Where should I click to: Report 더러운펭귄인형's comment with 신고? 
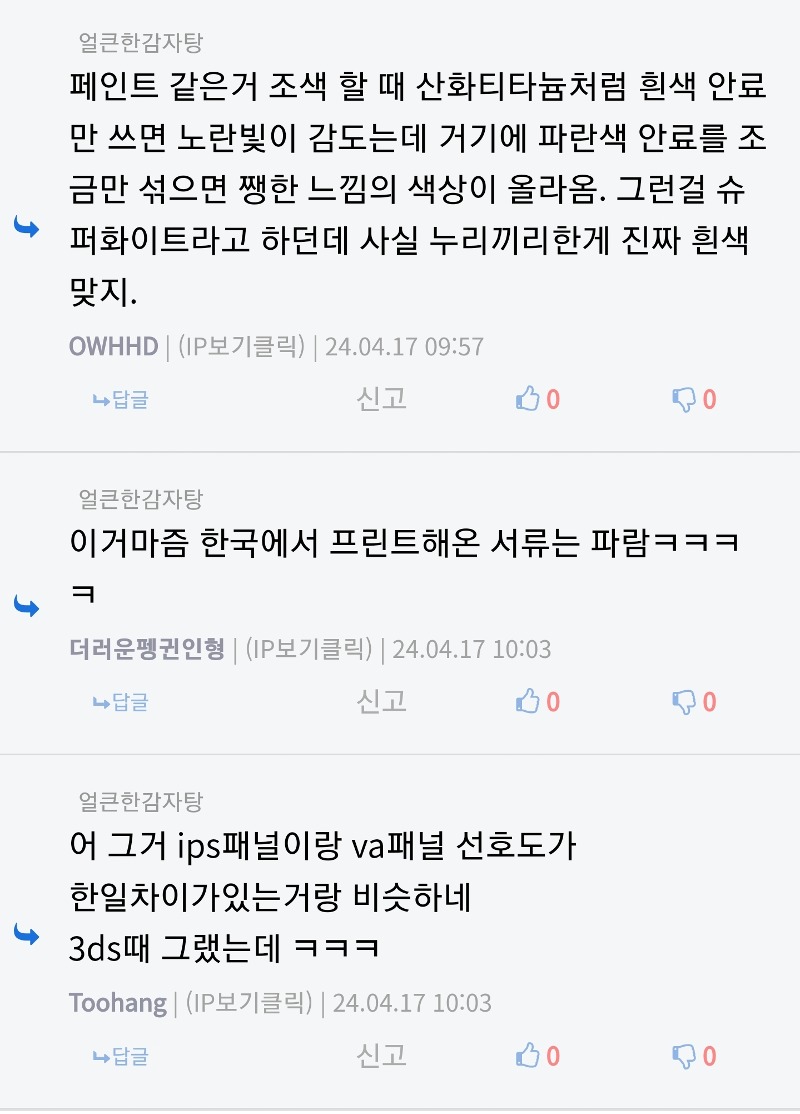coord(381,700)
